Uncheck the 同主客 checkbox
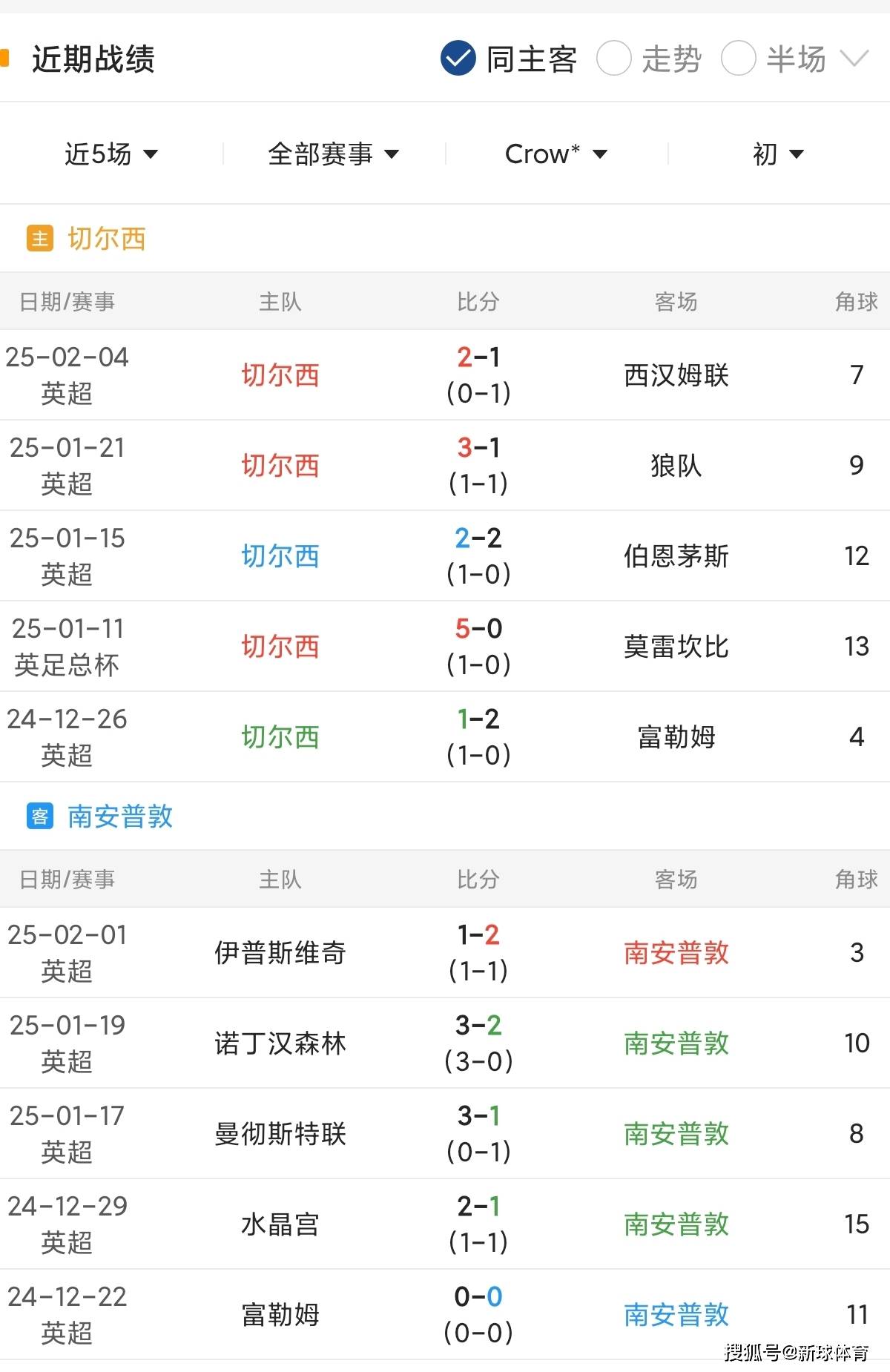The width and height of the screenshot is (890, 1372). [458, 59]
